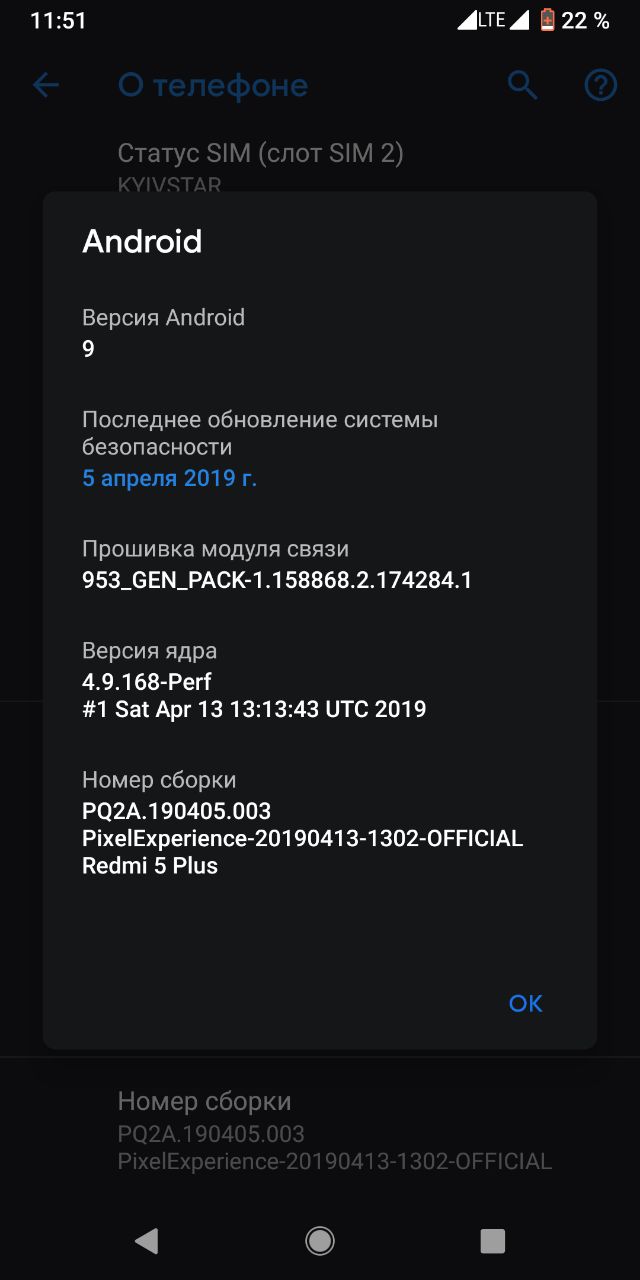Go back with the system back button

[146, 1241]
